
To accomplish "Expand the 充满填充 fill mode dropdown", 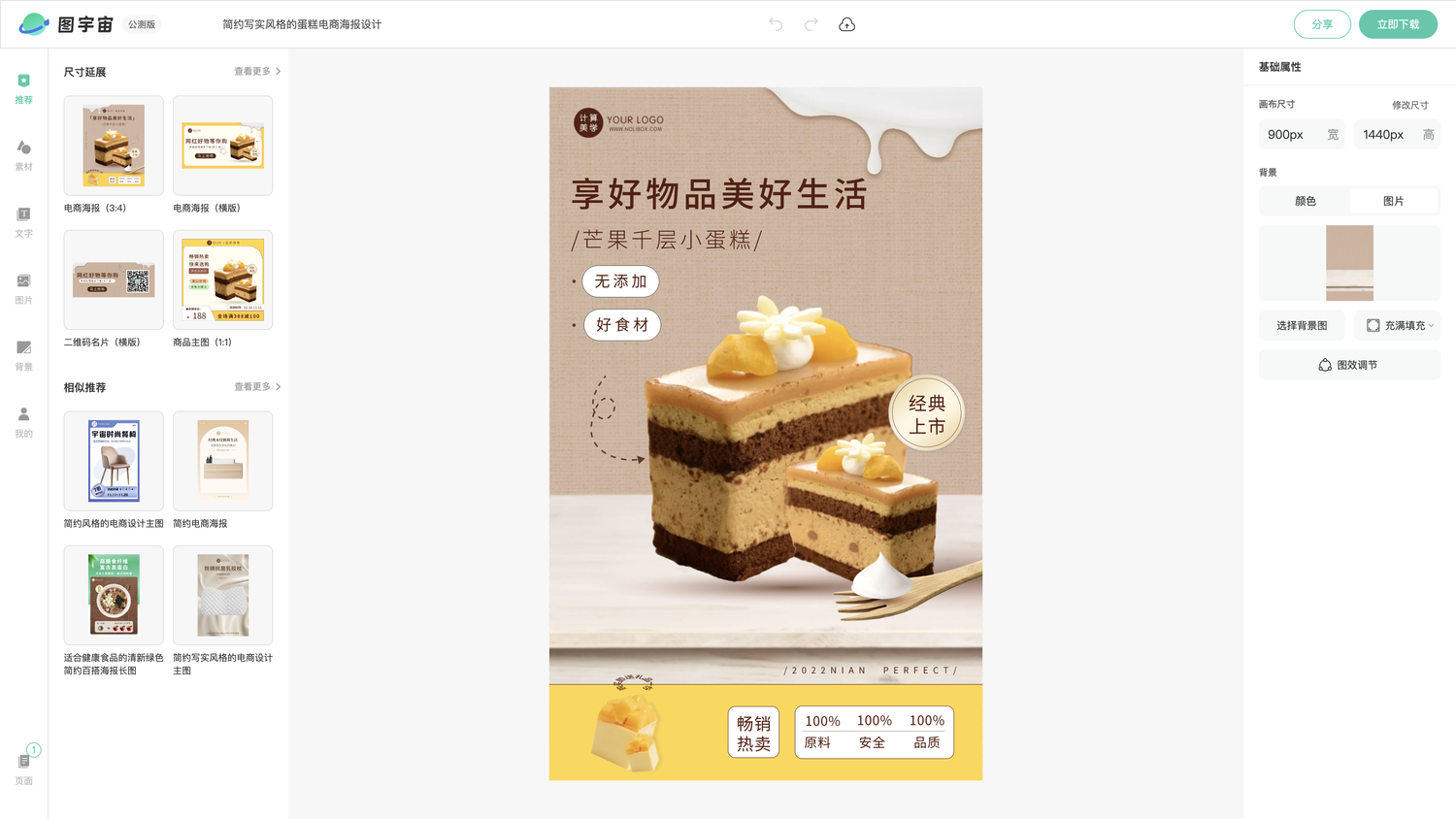I will [x=1398, y=326].
